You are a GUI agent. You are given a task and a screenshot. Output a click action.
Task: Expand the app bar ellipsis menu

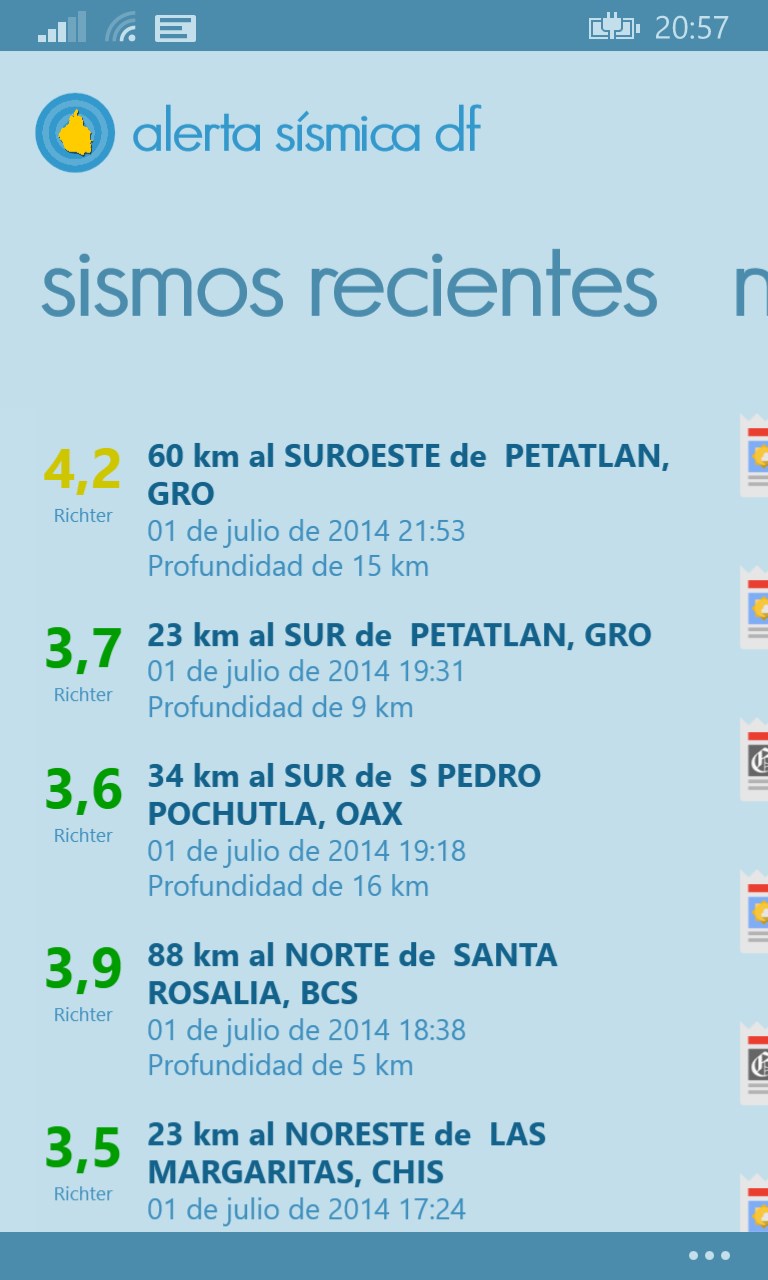point(709,1256)
